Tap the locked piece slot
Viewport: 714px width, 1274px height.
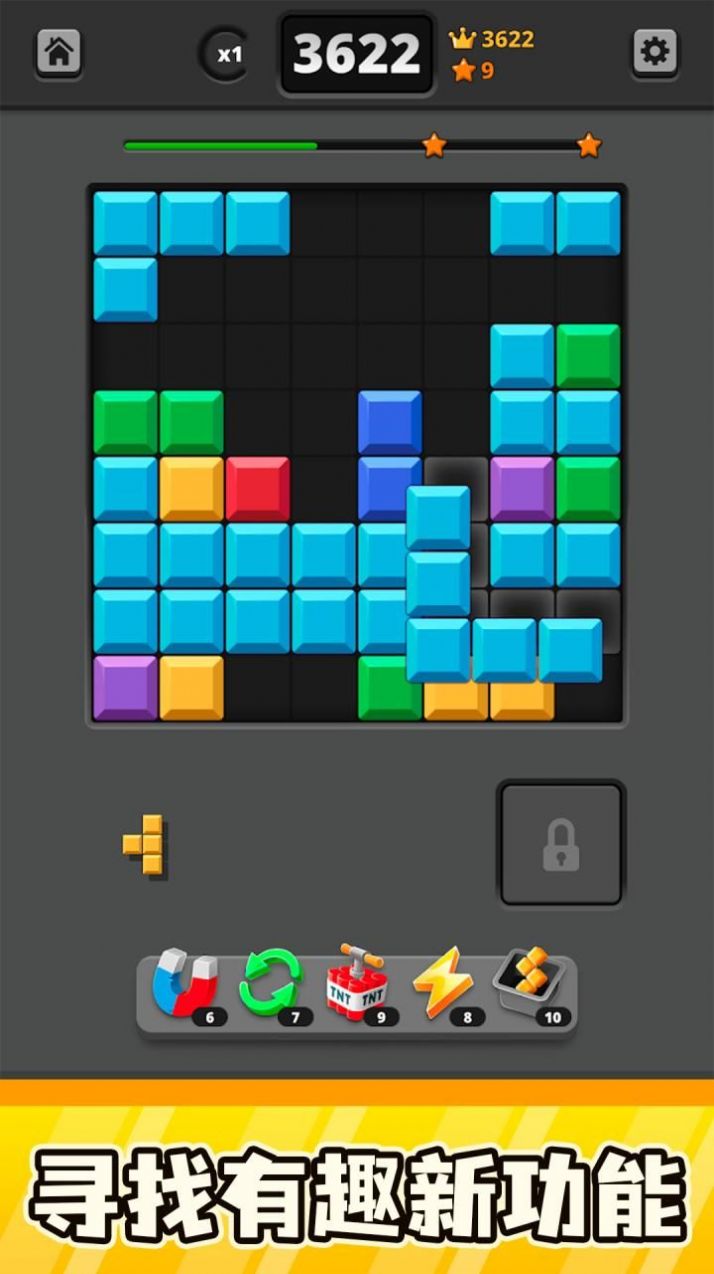coord(561,845)
